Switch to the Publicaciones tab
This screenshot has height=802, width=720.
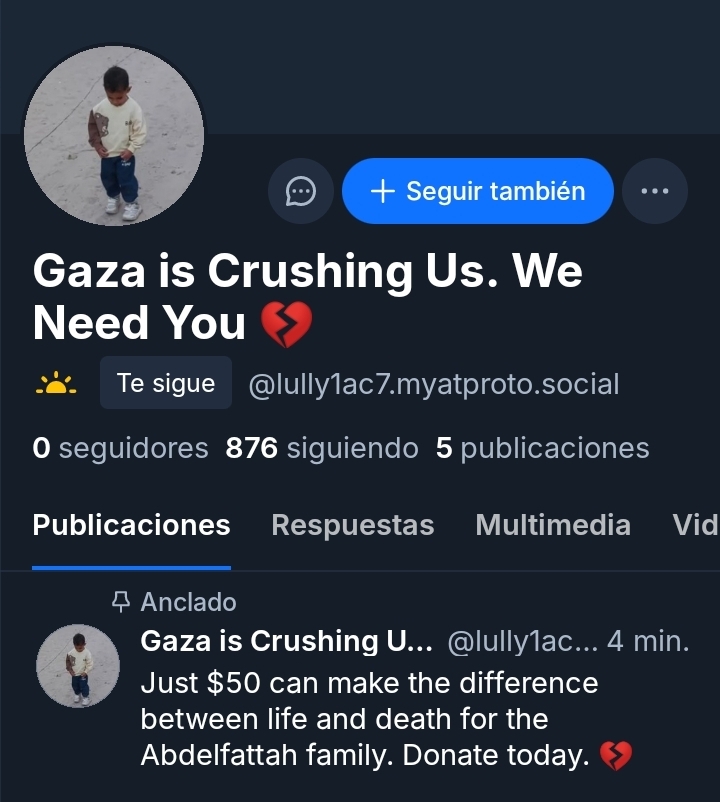(x=131, y=525)
